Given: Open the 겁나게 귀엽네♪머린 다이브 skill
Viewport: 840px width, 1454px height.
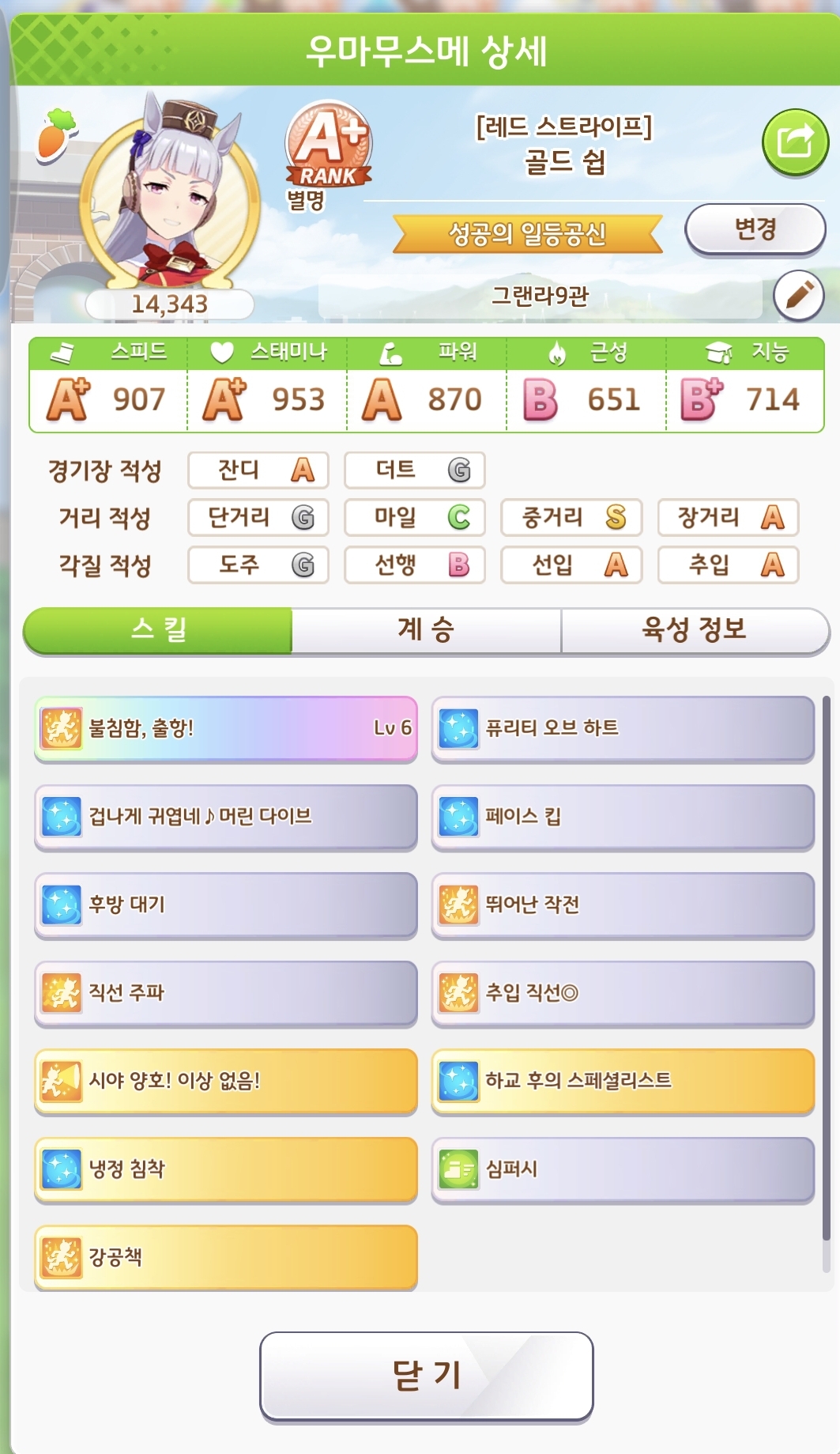Looking at the screenshot, I should [225, 817].
